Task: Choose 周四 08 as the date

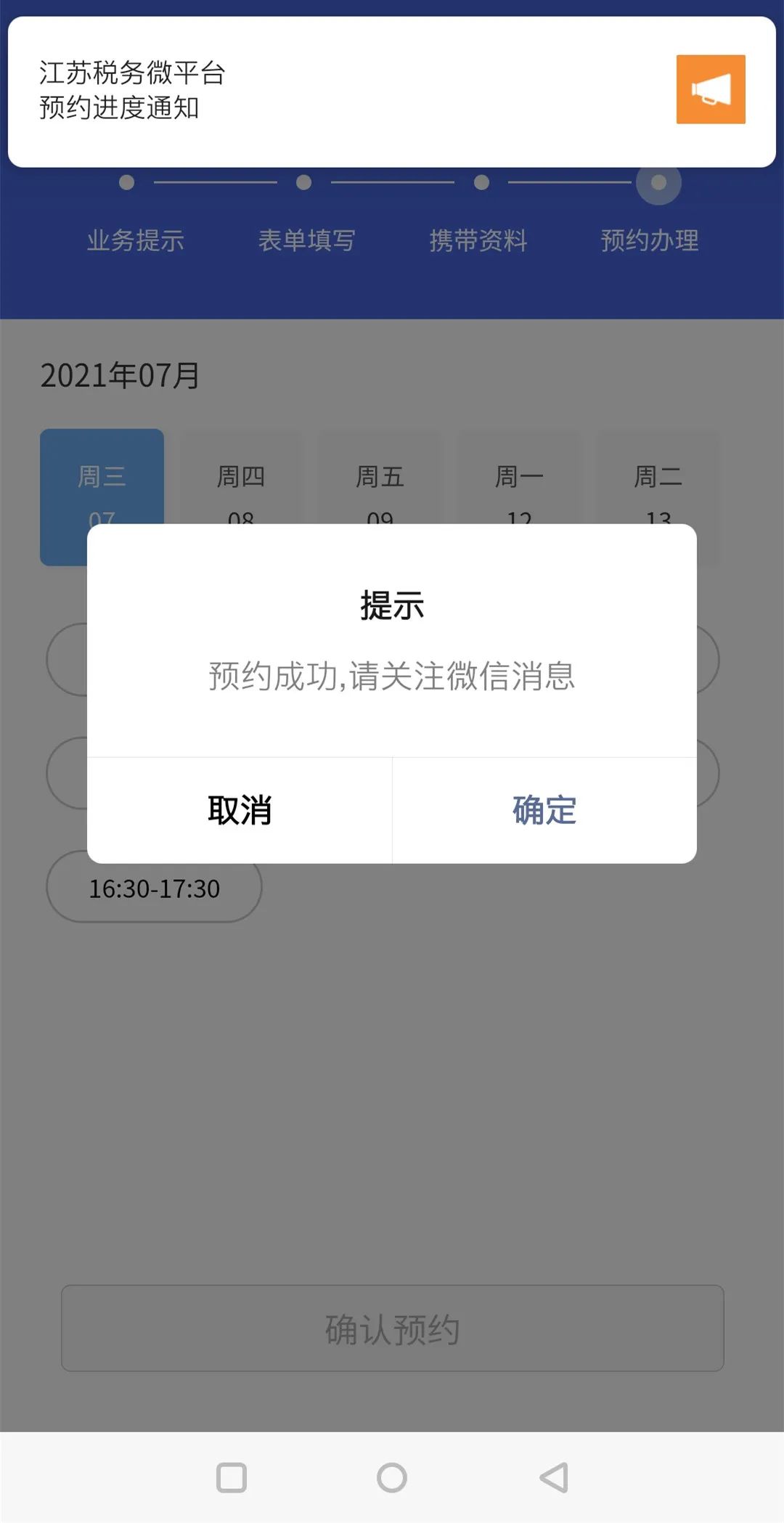Action: point(241,497)
